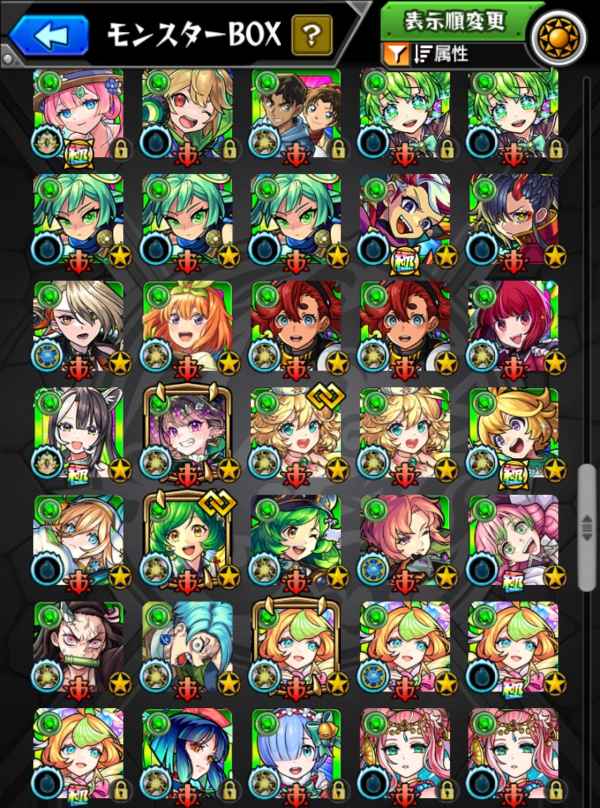This screenshot has height=808, width=600.
Task: Select the pink-braided girl with green eyes
Action: [513, 541]
